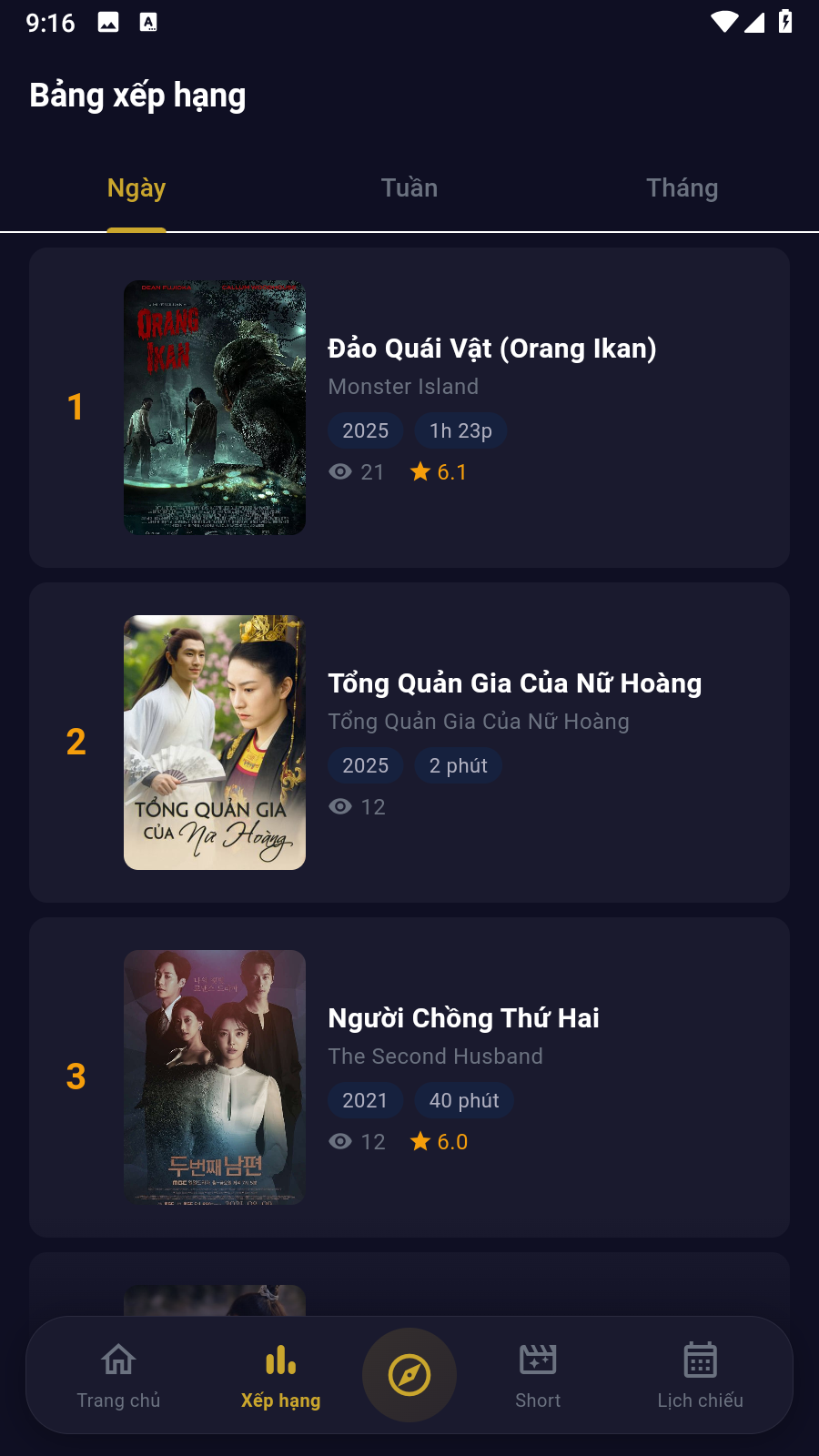Open Người Chồng Thứ Hai movie card
This screenshot has width=819, height=1456.
409,1077
